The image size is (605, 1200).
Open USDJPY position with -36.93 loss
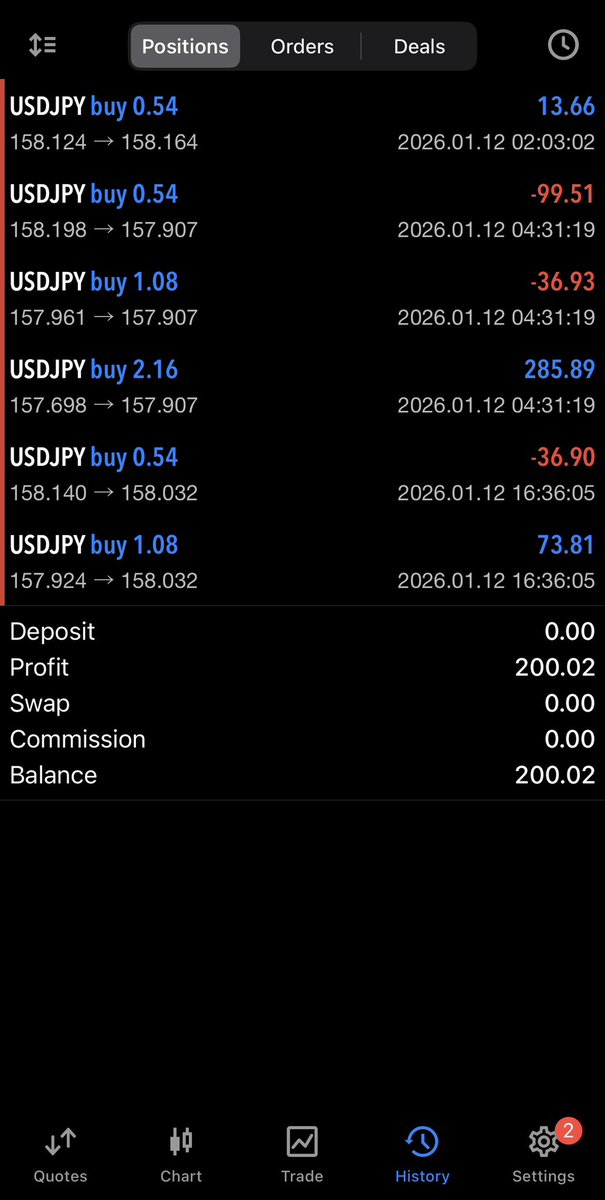(302, 299)
